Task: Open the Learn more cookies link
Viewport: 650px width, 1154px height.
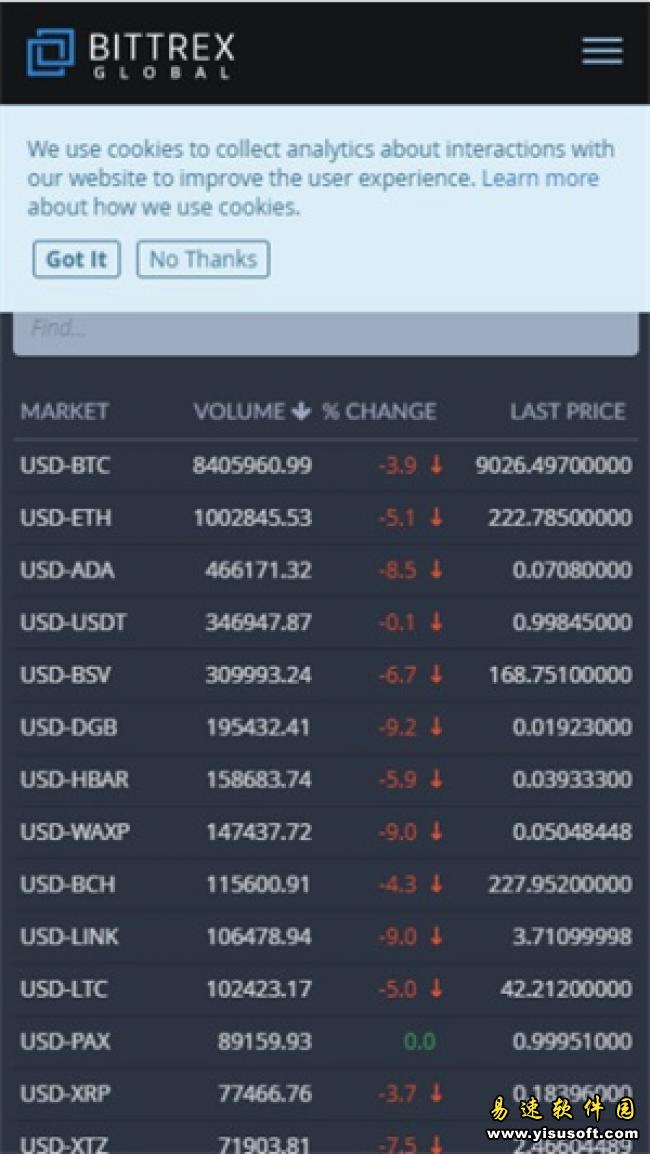Action: (x=540, y=178)
